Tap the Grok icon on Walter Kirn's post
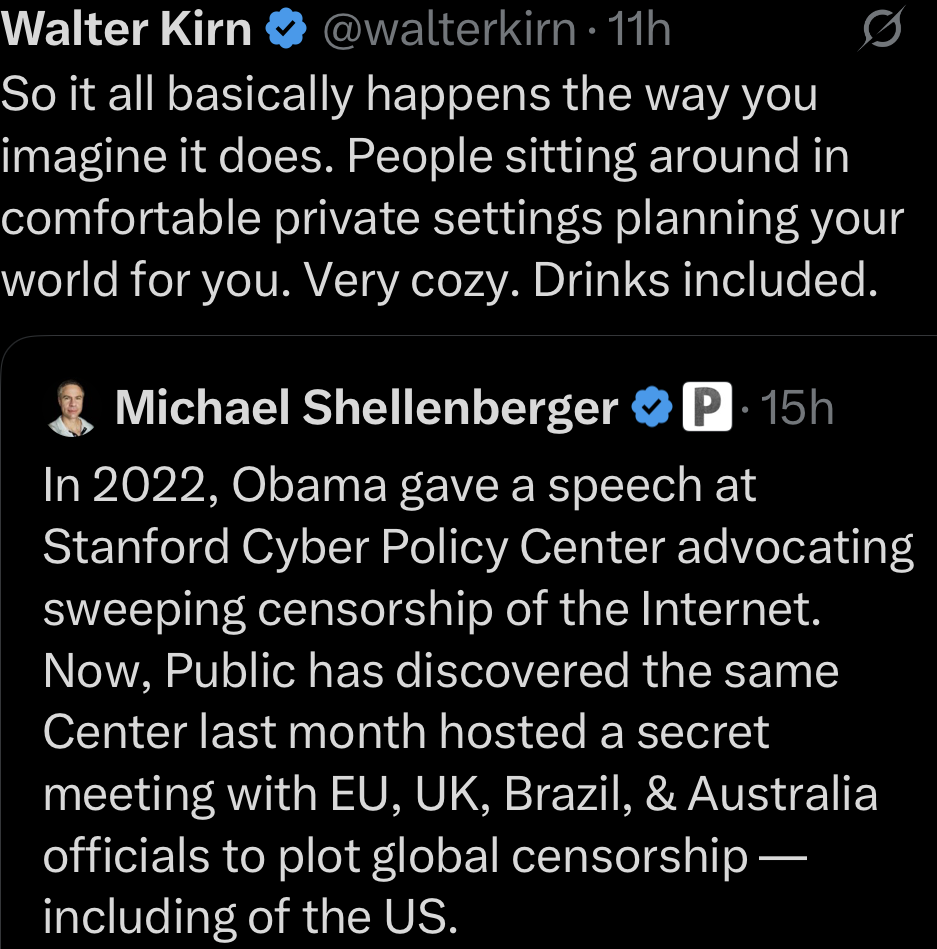This screenshot has width=937, height=949. pyautogui.click(x=881, y=33)
